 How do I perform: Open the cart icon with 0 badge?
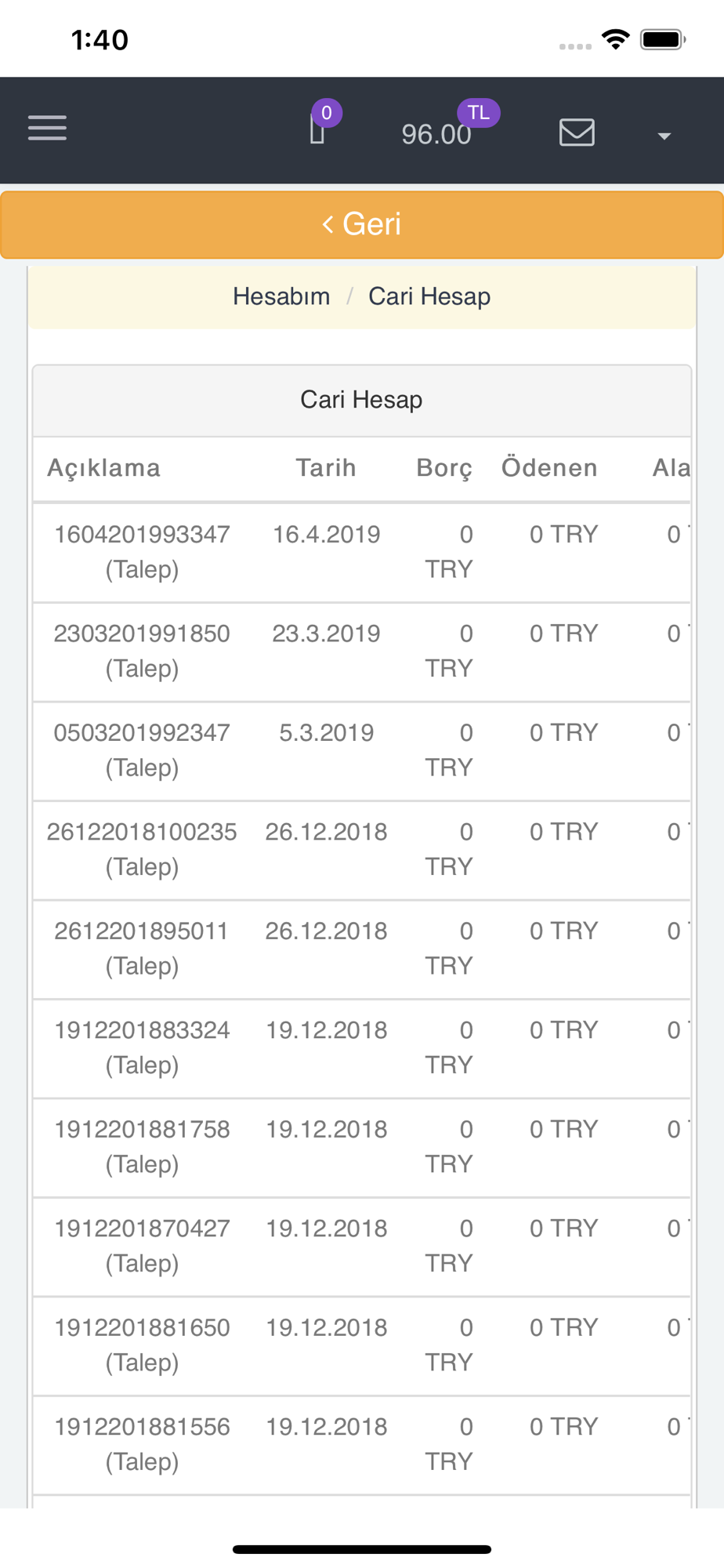[x=320, y=124]
